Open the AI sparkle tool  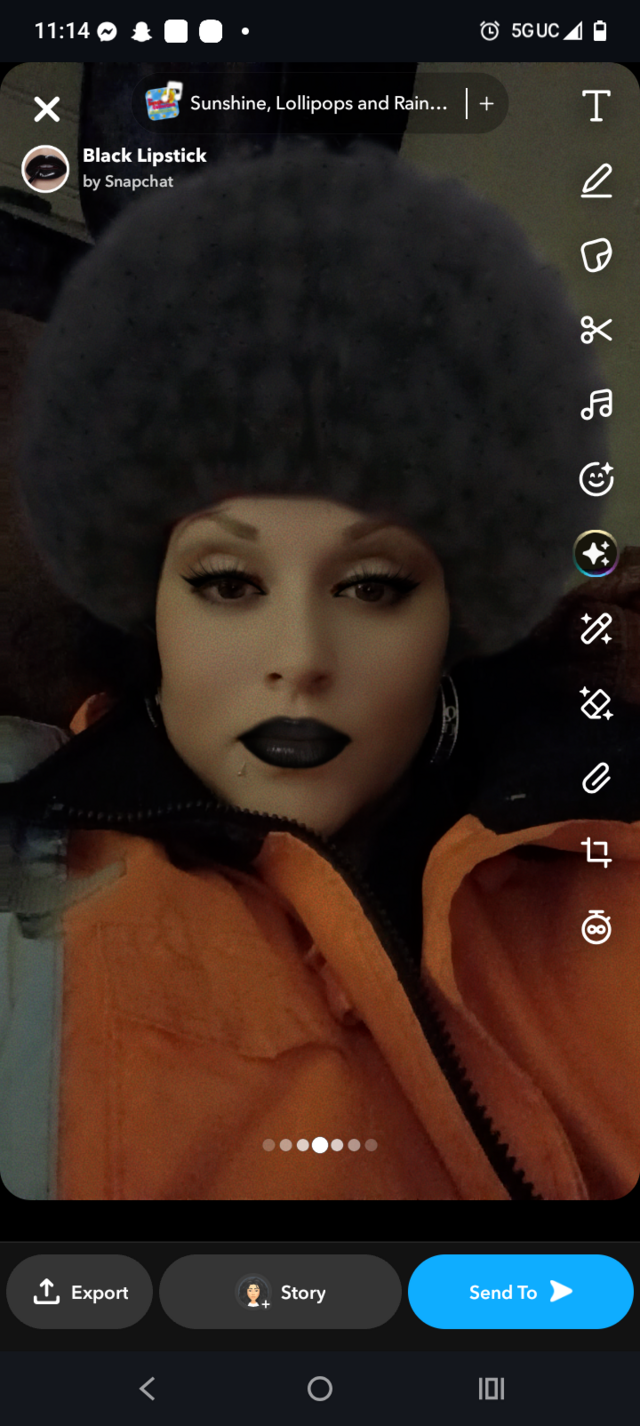tap(596, 553)
